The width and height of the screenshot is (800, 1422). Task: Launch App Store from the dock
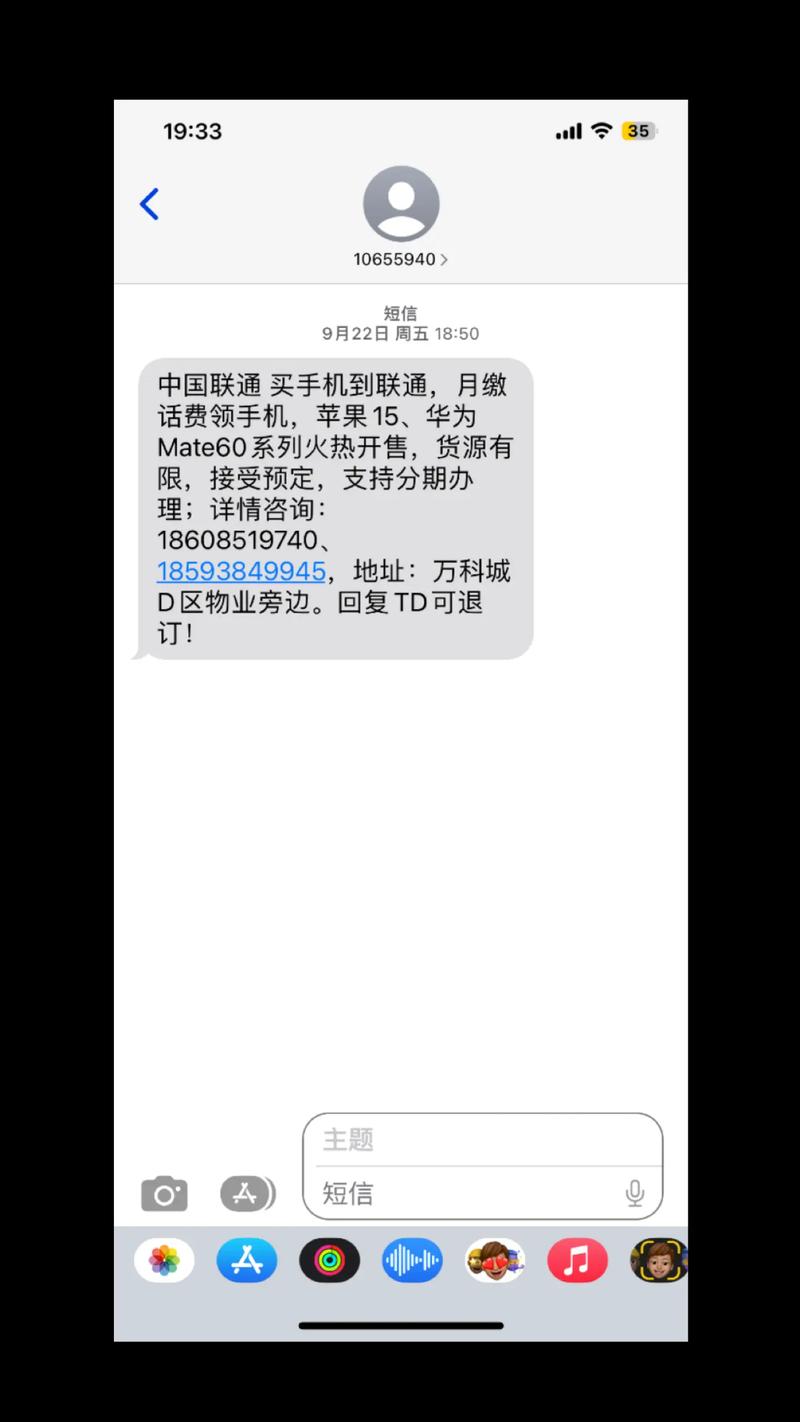tap(247, 1261)
